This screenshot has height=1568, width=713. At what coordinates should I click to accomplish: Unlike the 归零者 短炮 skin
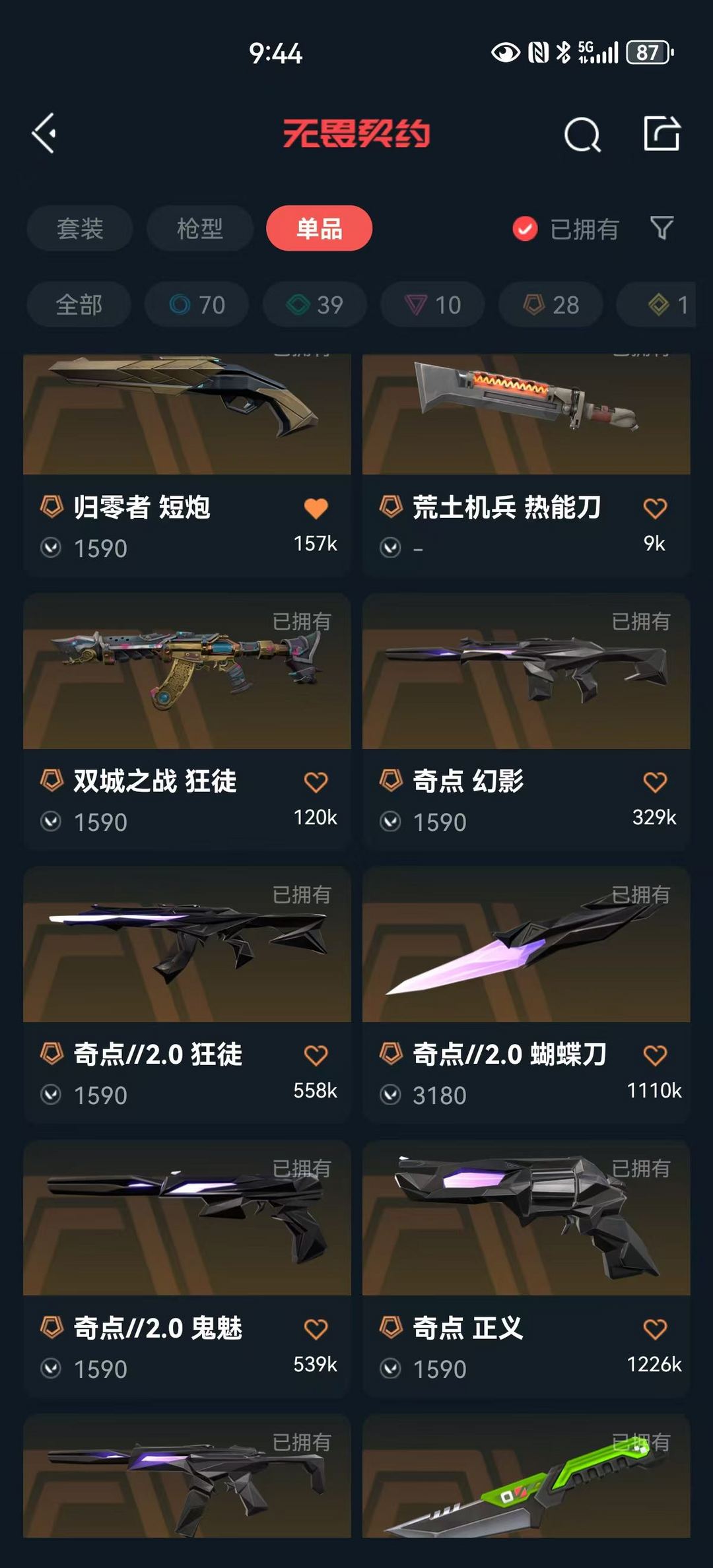(x=316, y=508)
